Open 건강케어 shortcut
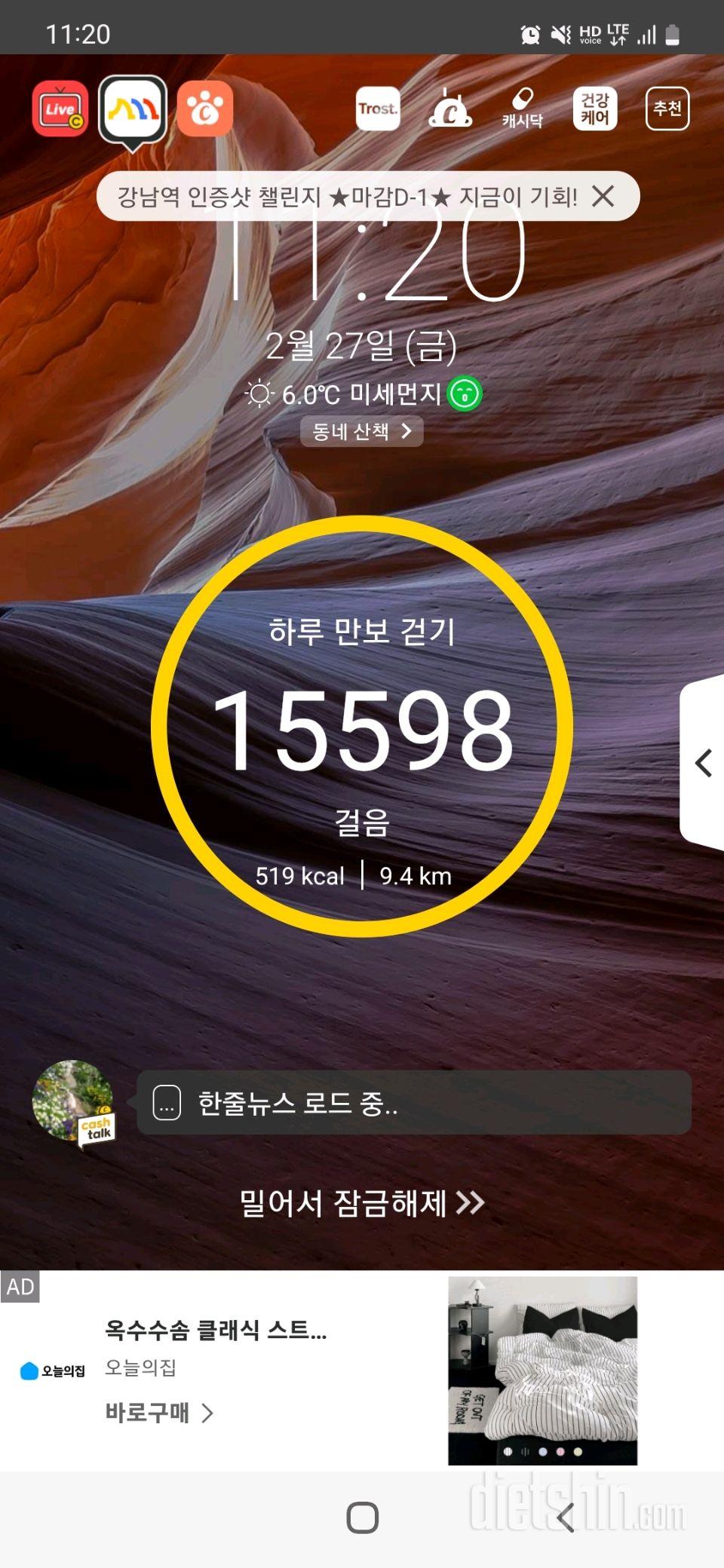This screenshot has height=1568, width=724. click(594, 109)
